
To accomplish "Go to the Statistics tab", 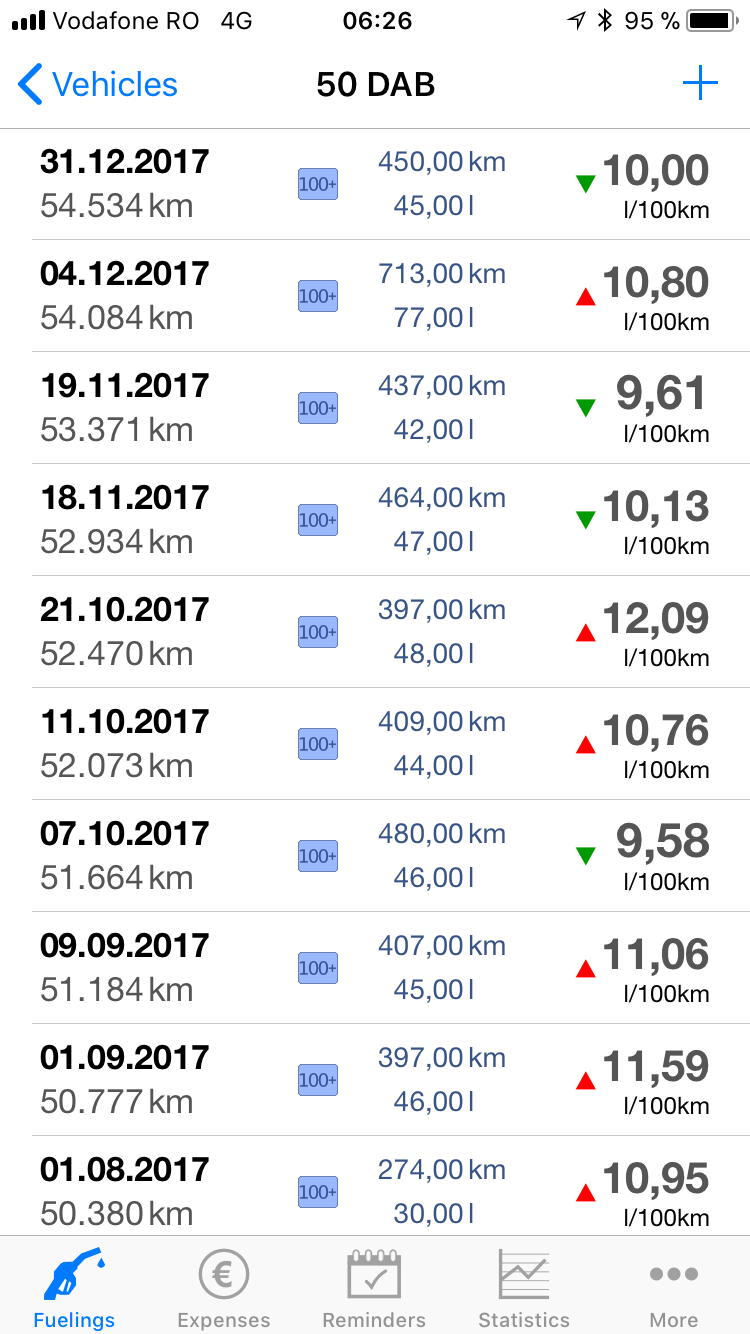I will coord(524,1287).
